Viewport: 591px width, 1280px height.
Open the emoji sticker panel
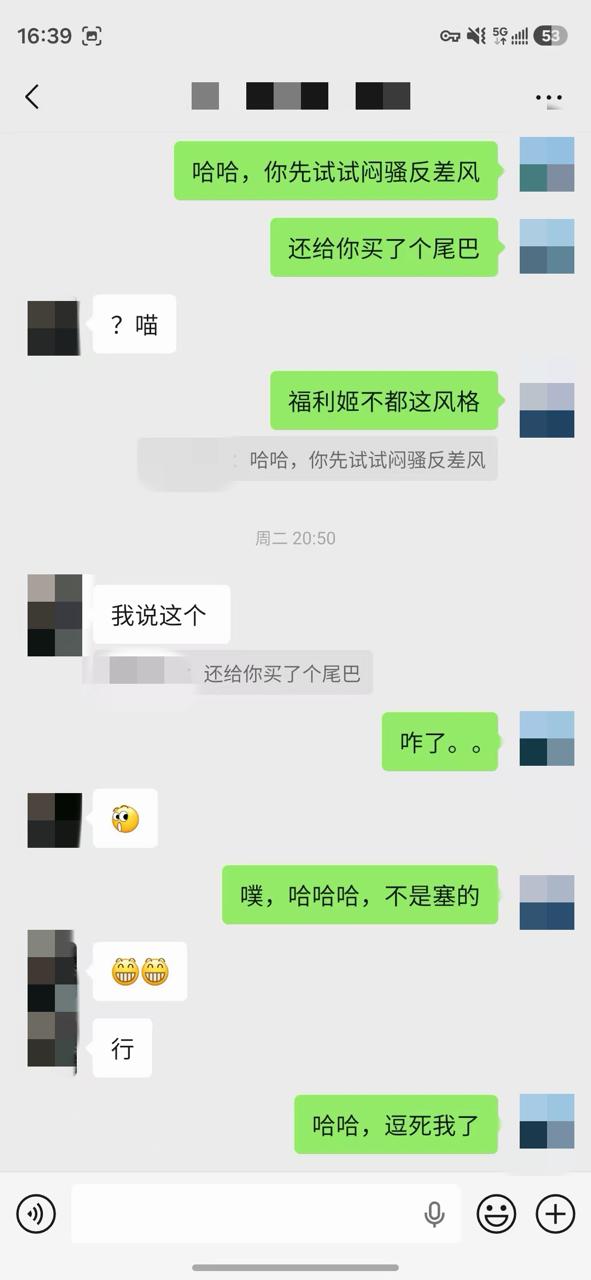496,1214
